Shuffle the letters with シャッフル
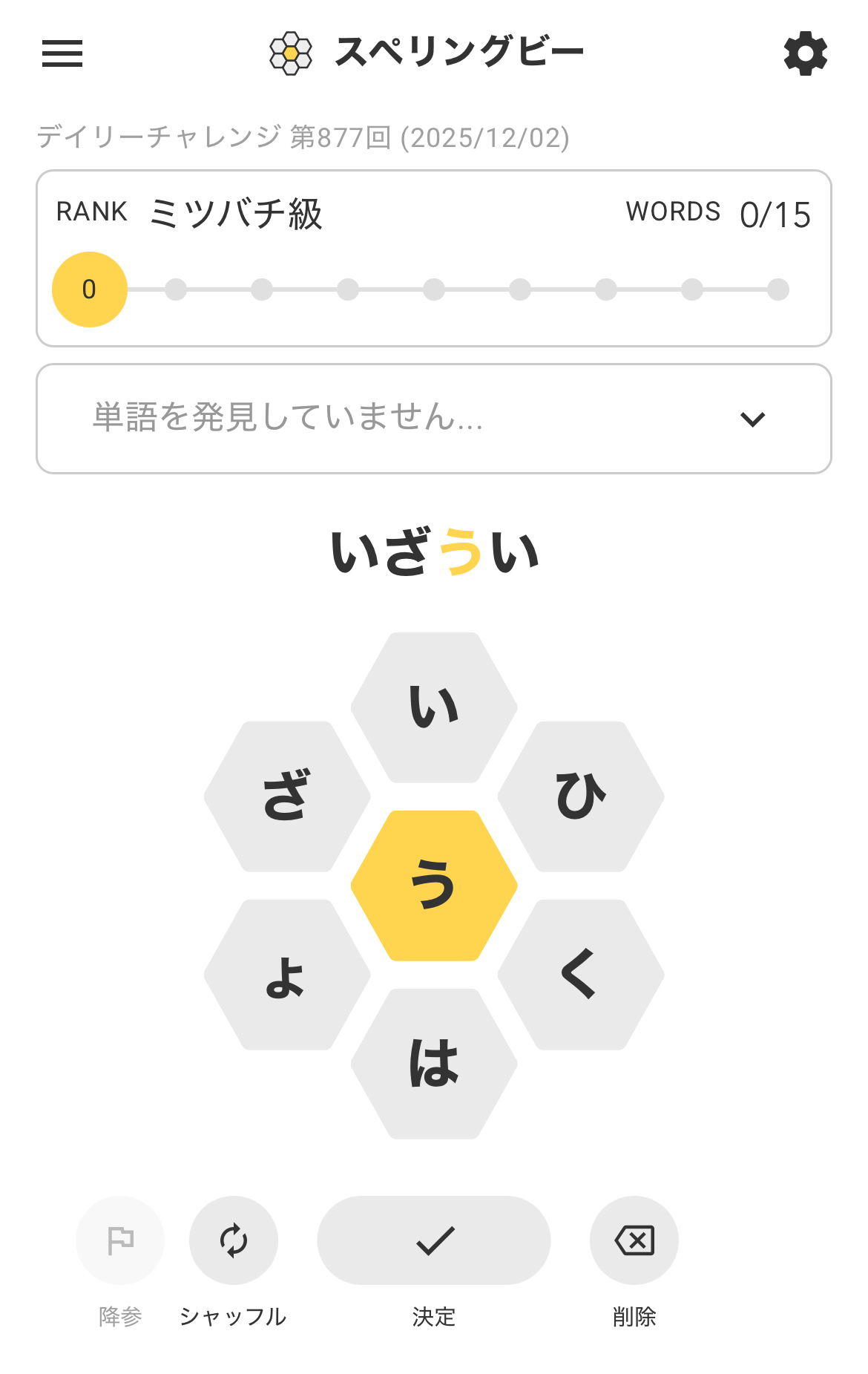This screenshot has width=868, height=1374. click(234, 1240)
